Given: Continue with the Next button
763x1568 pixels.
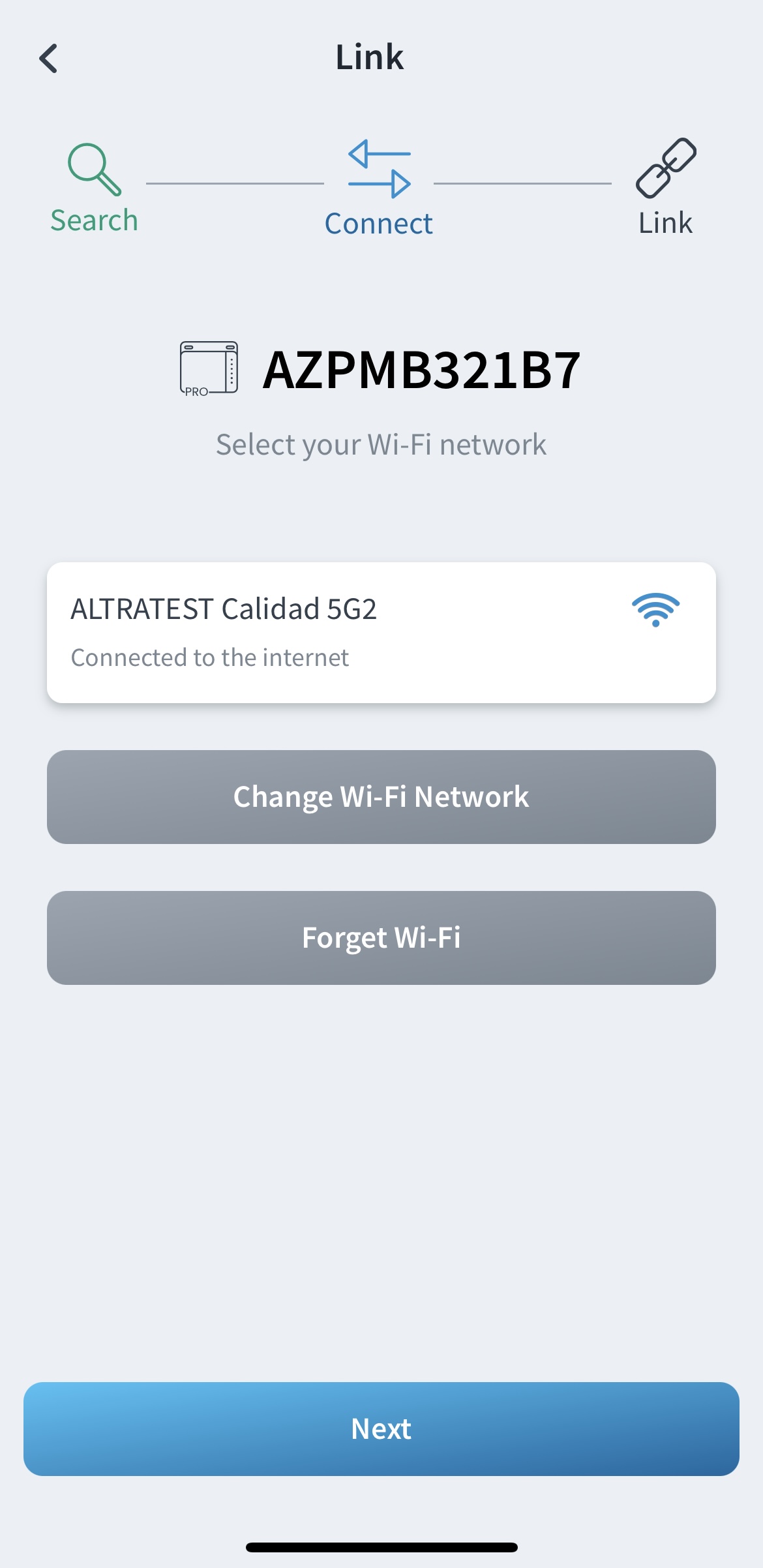Looking at the screenshot, I should click(381, 1428).
